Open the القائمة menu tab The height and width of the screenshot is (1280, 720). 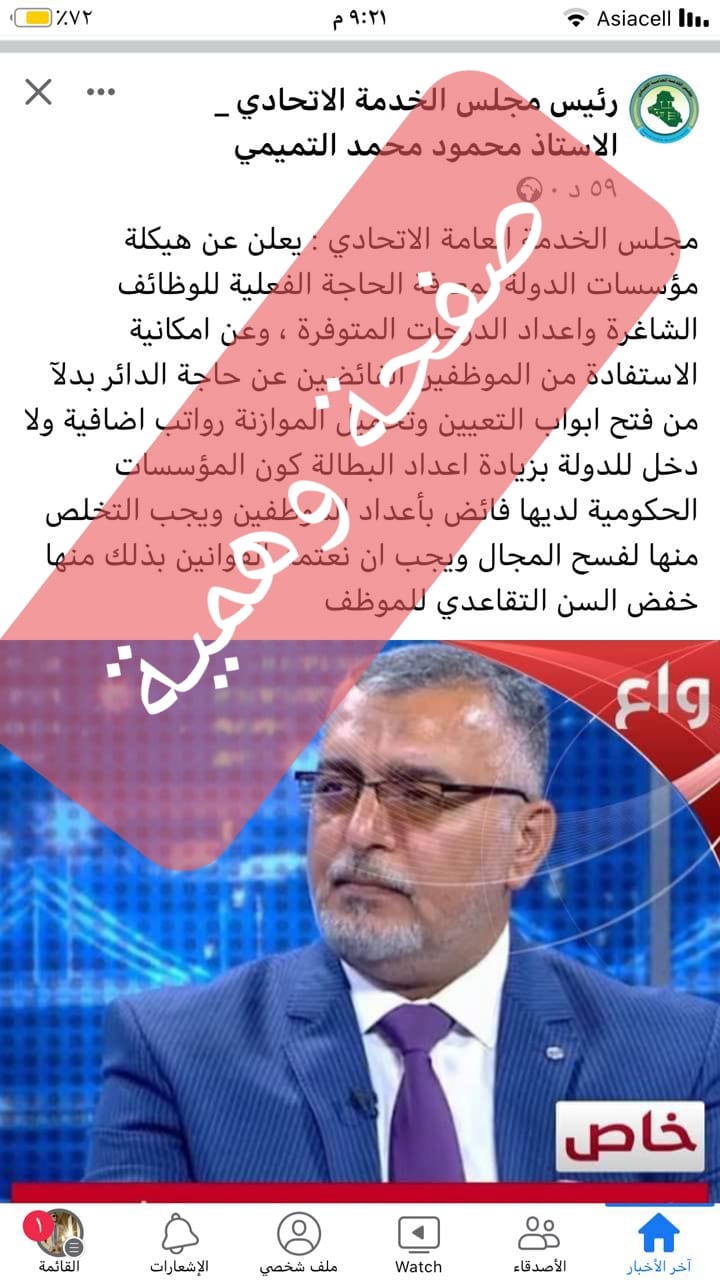point(59,1243)
